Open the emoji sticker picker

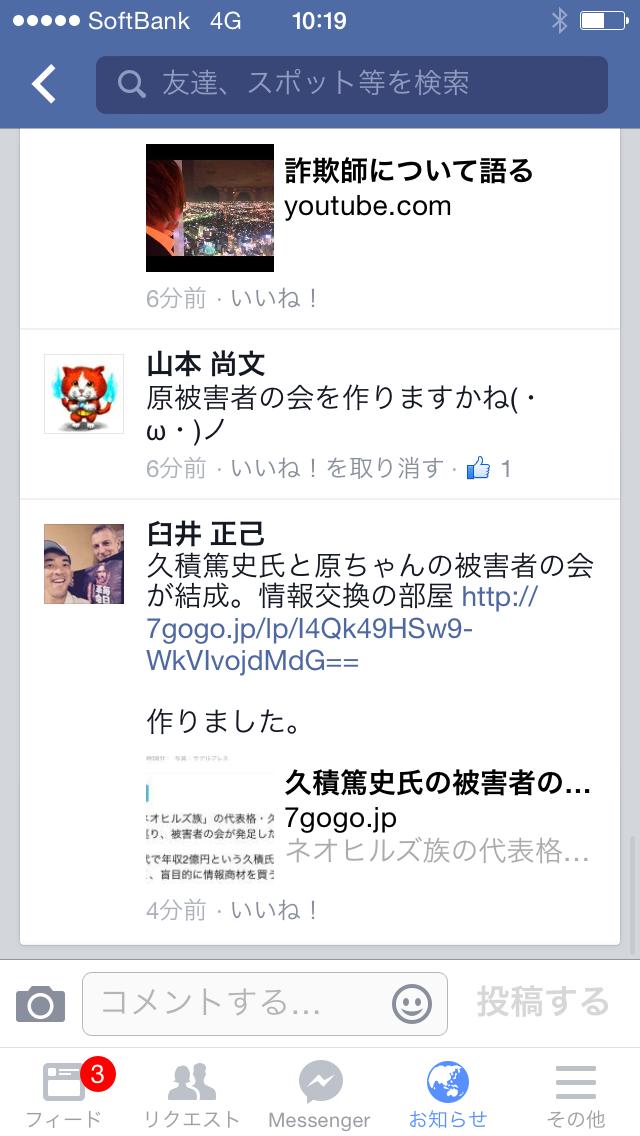[x=412, y=1003]
